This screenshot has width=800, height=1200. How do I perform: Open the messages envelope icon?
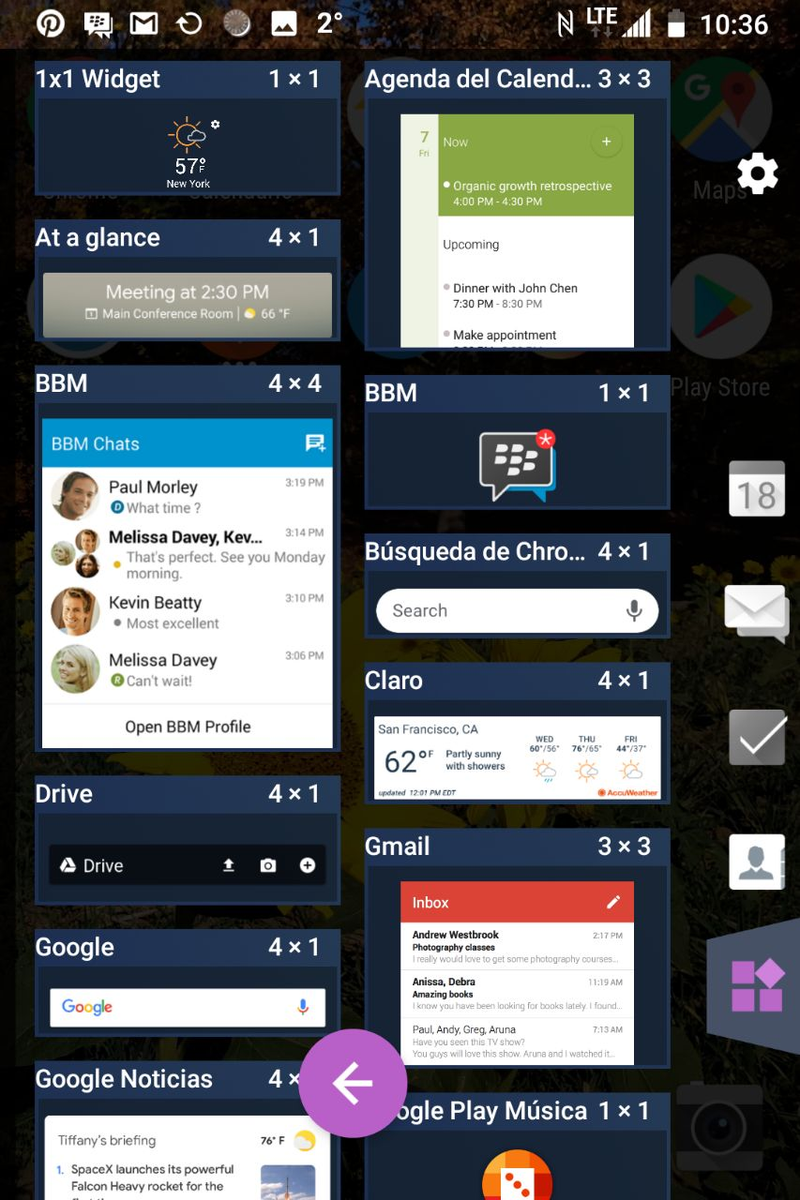[x=757, y=612]
